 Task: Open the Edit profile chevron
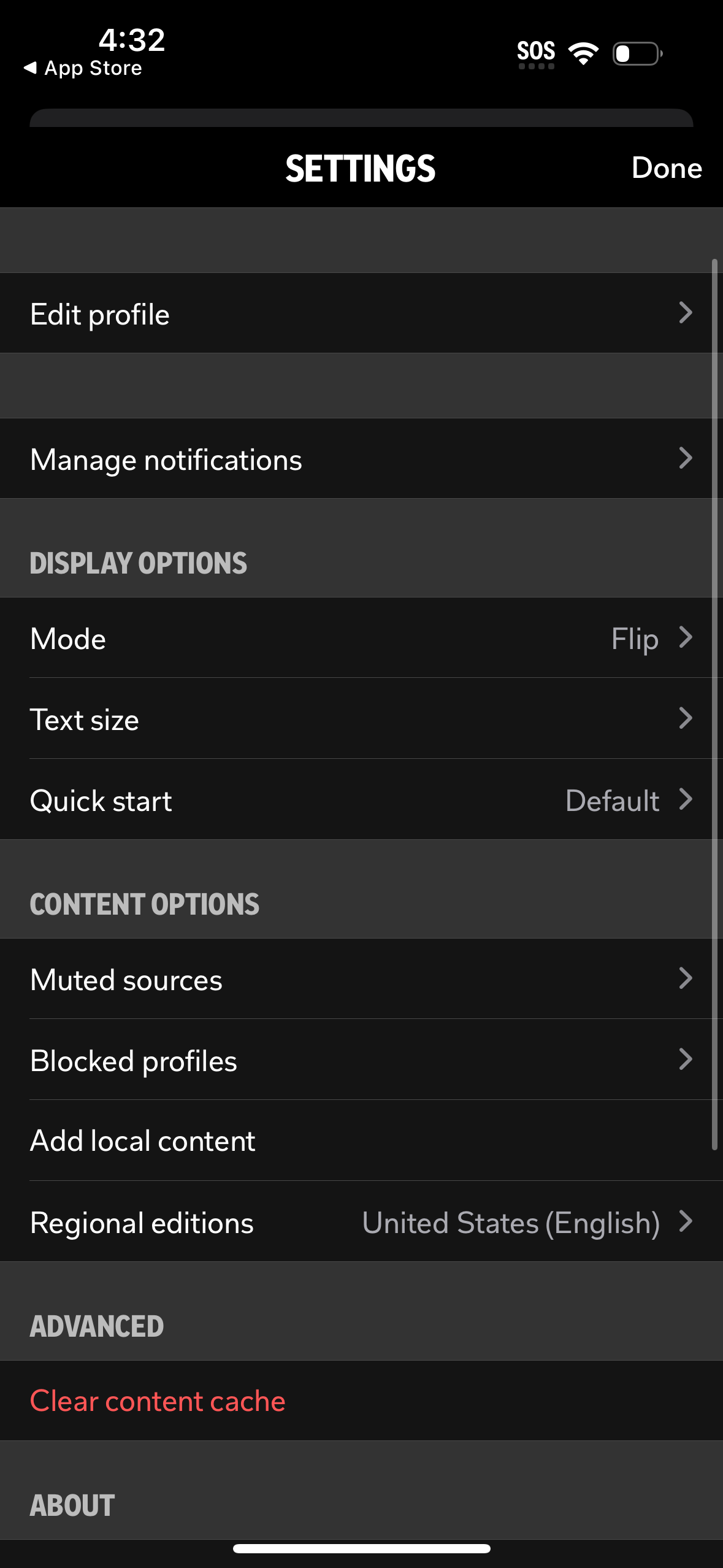coord(686,313)
